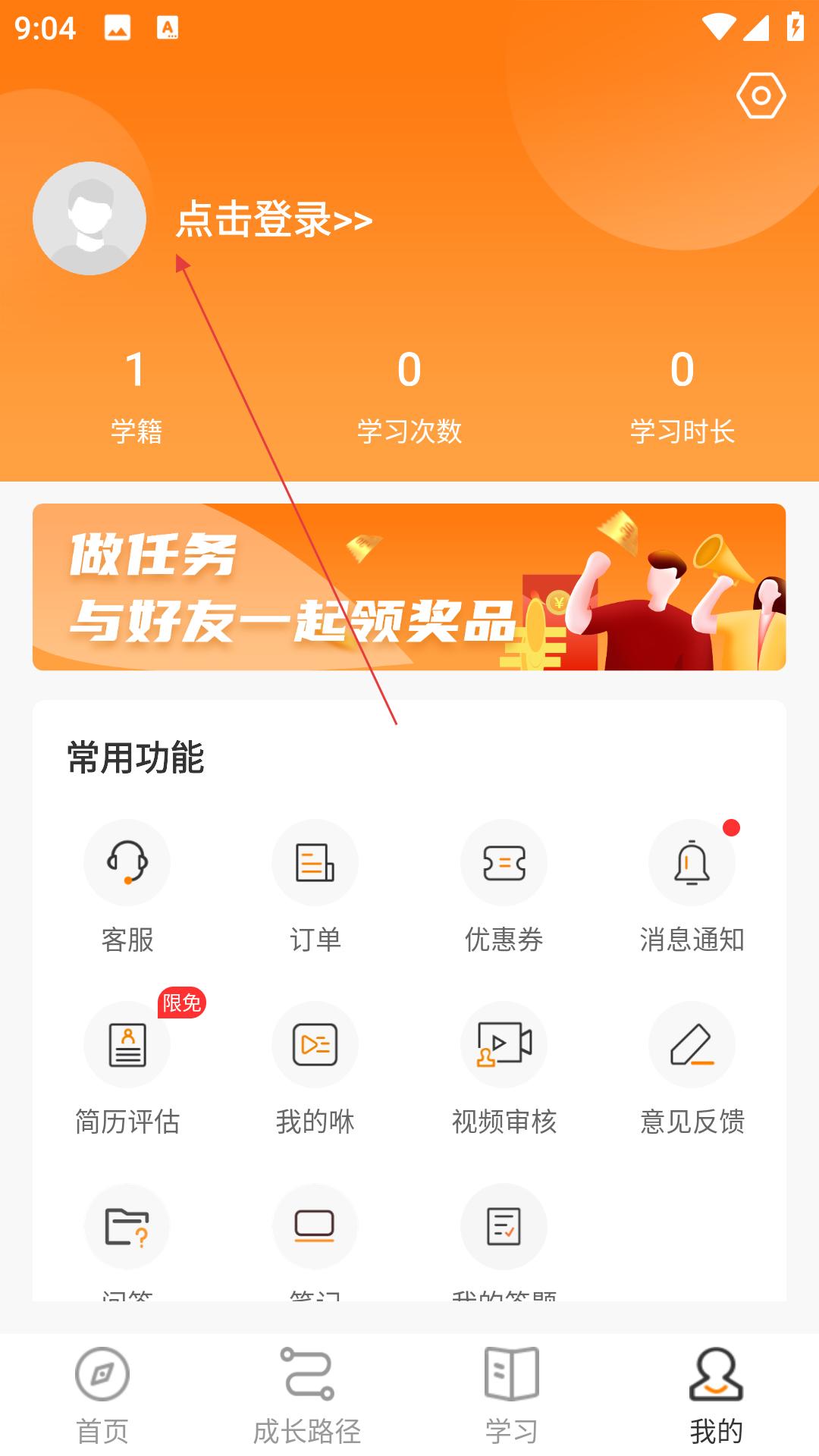Switch to the 成长路径 tab

click(307, 1395)
